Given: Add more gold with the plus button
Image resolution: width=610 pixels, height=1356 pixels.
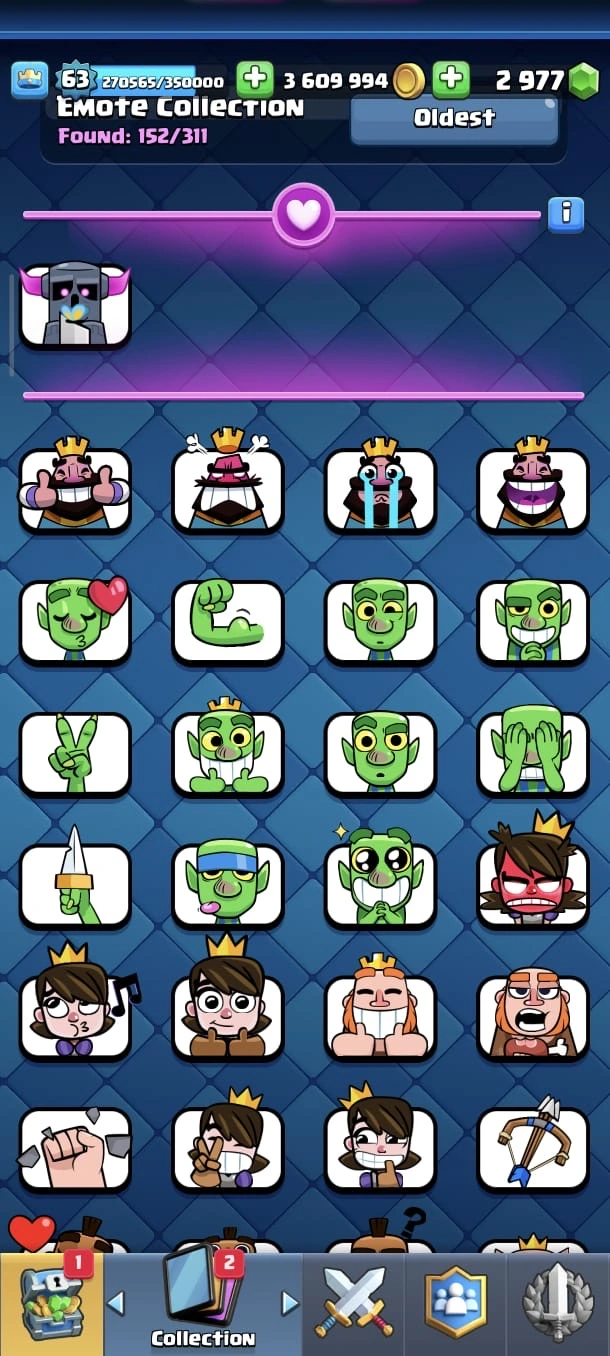Looking at the screenshot, I should click(x=255, y=79).
